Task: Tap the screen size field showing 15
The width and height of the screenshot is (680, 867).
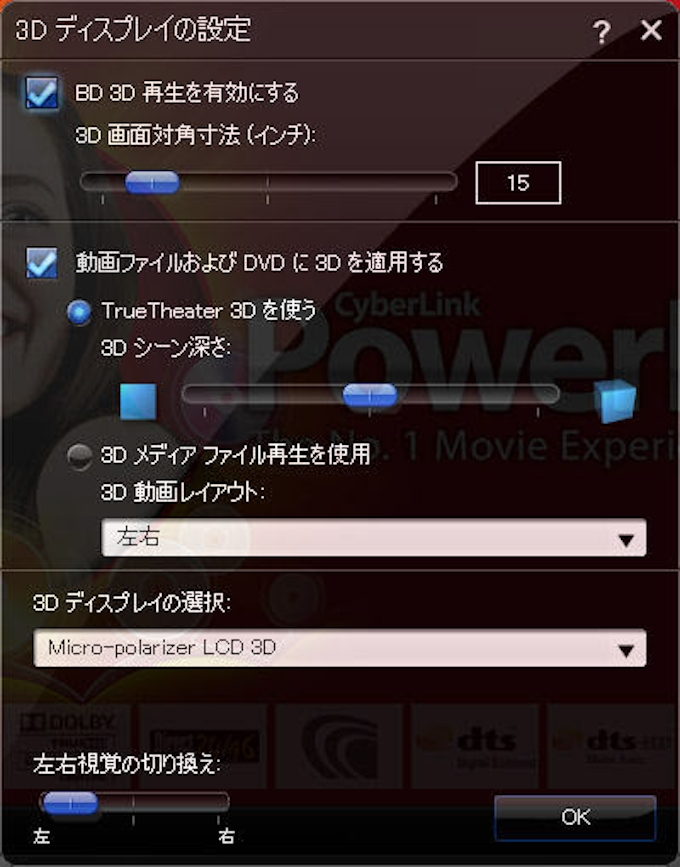Action: click(517, 183)
